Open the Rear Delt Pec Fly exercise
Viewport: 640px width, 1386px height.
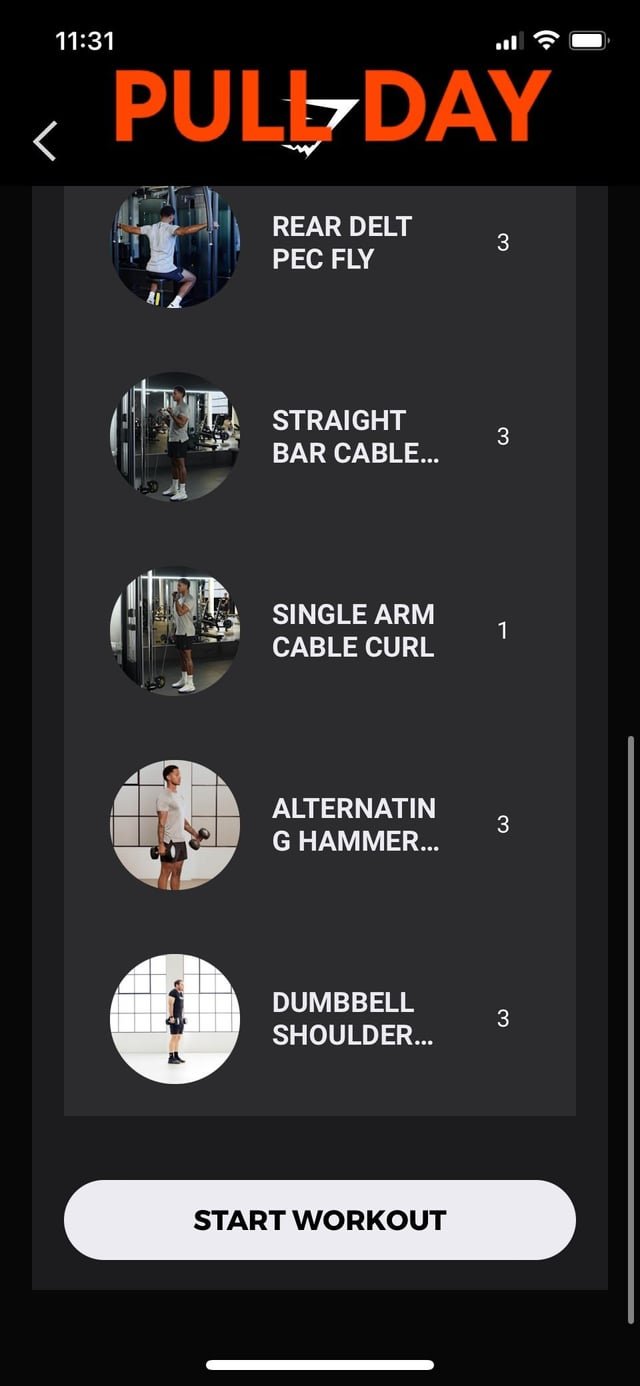point(320,243)
